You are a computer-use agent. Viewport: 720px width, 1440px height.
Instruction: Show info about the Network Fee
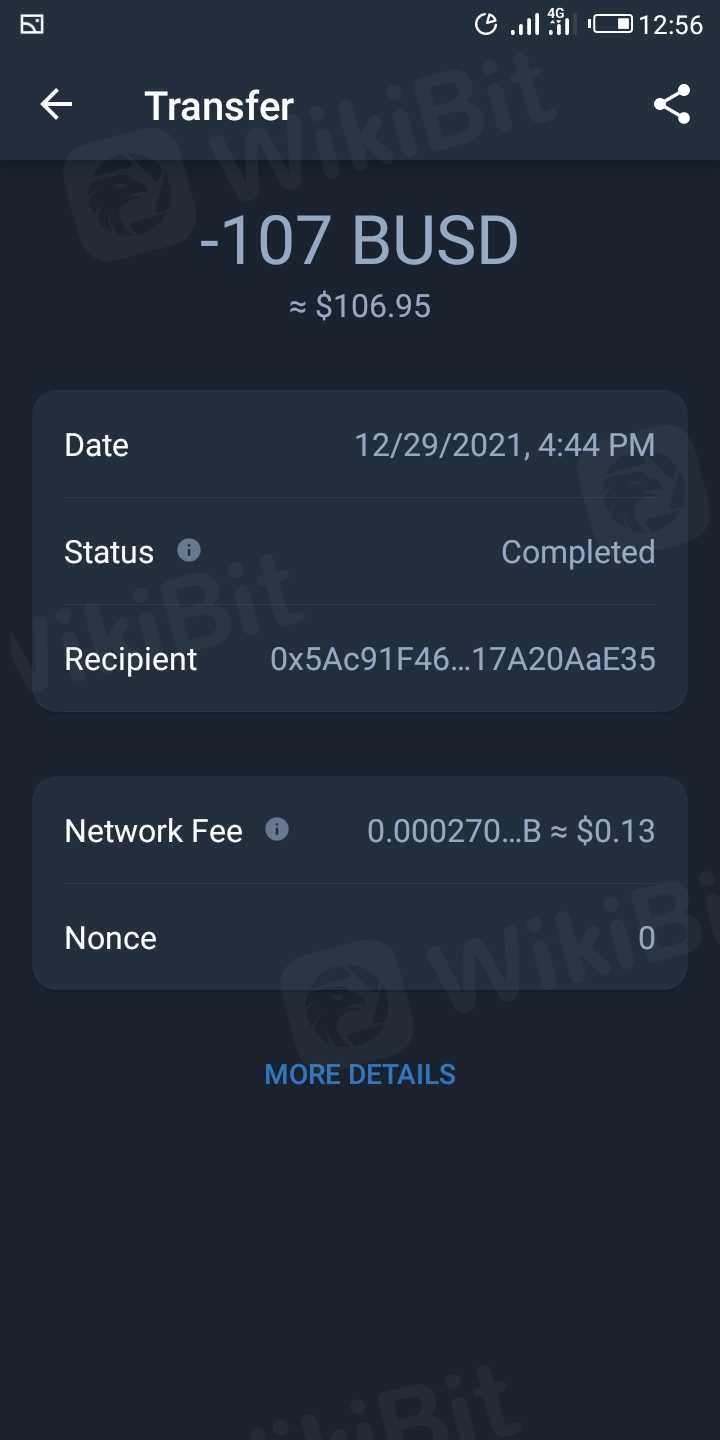(277, 830)
